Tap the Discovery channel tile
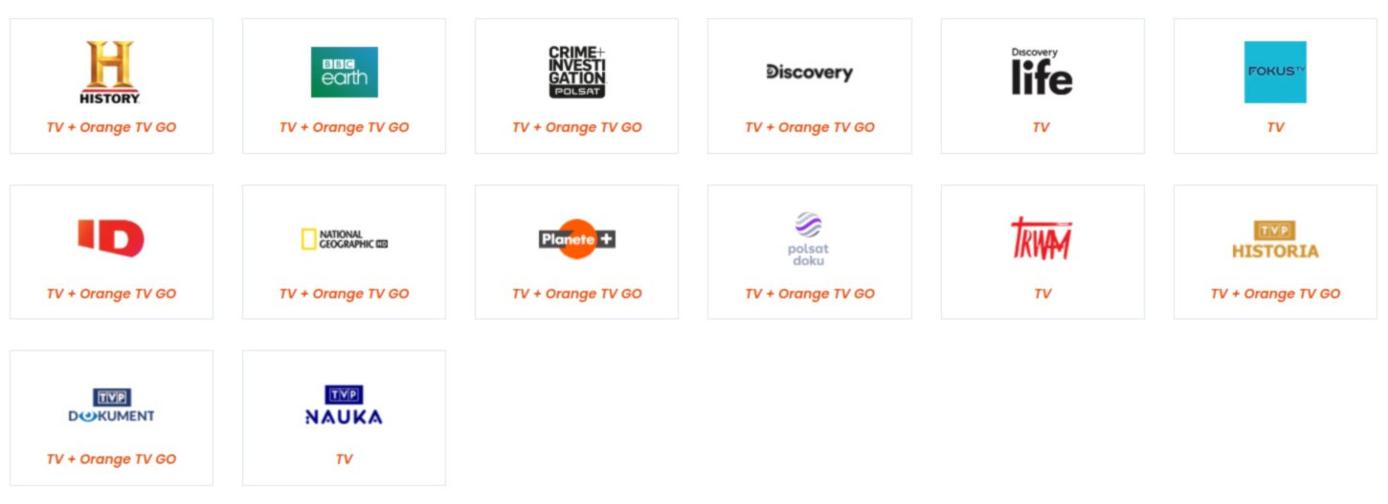This screenshot has width=1388, height=504. [809, 86]
